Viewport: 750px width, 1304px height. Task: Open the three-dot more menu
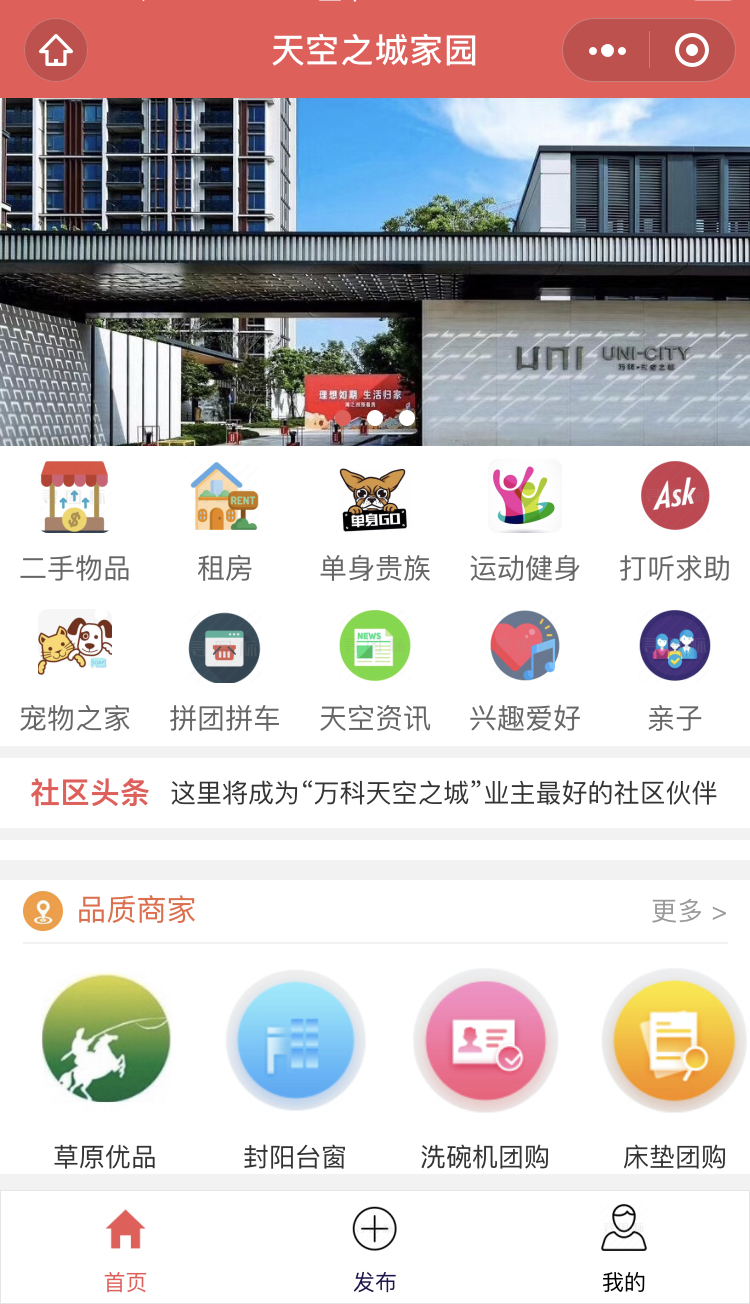607,50
